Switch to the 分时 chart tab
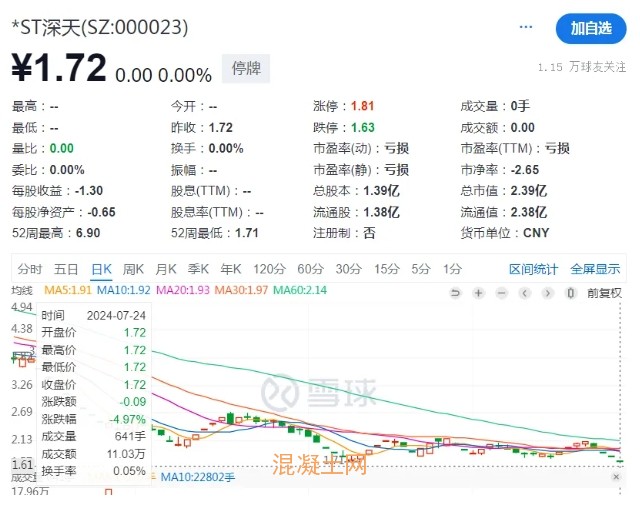 pyautogui.click(x=30, y=269)
